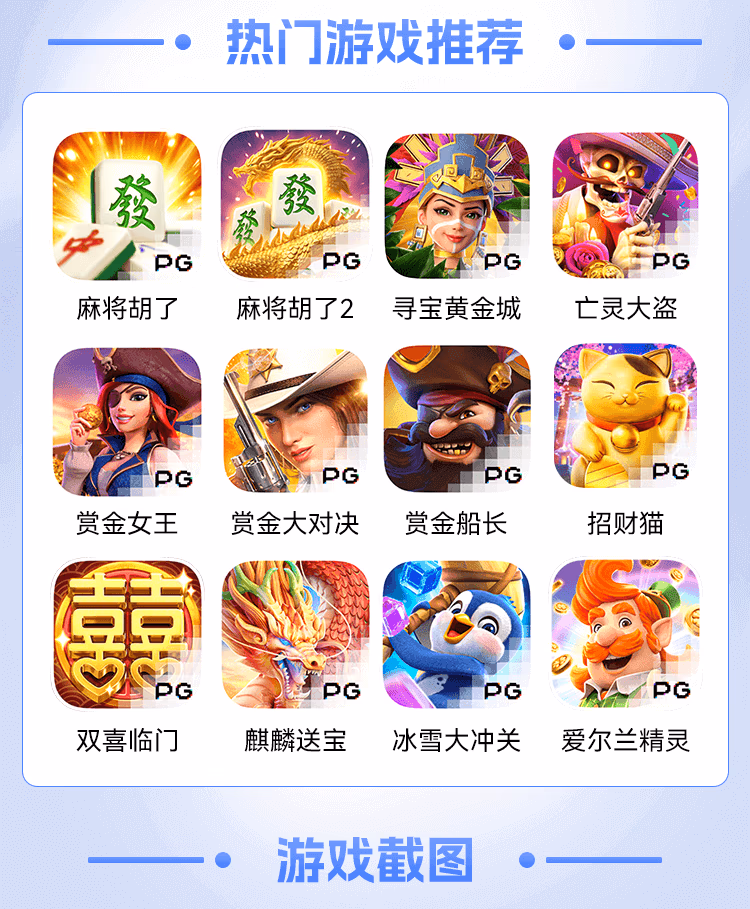Open the 亡灵大盗 skeleton cowboy icon
Screen dimensions: 750x909
[625, 205]
